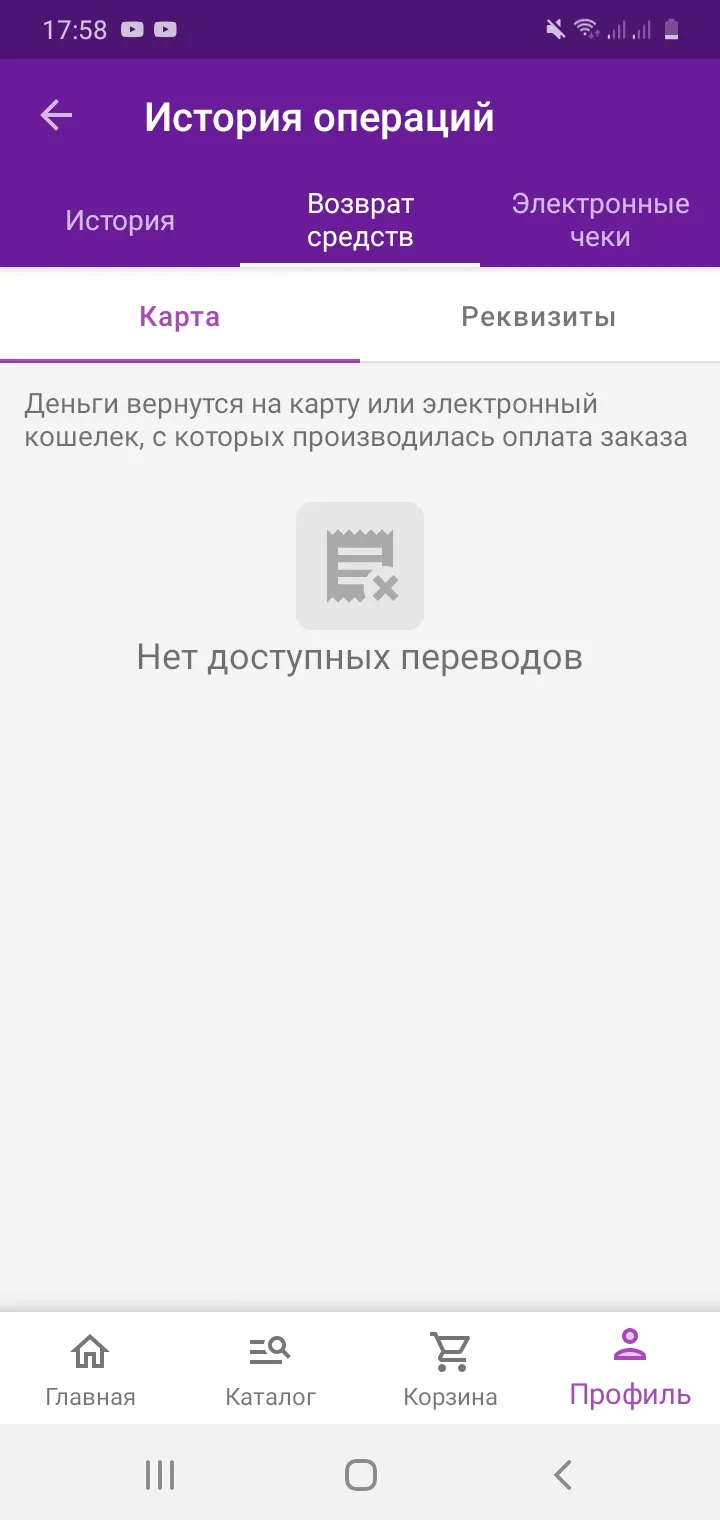Screen dimensions: 720x1520
Task: Open the Электронные чеки tab
Action: [x=600, y=220]
